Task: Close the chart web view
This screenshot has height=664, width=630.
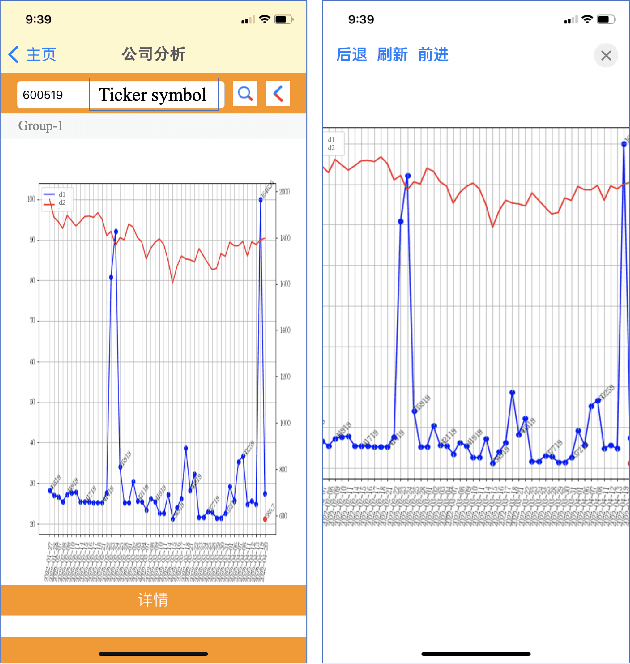Action: point(605,55)
